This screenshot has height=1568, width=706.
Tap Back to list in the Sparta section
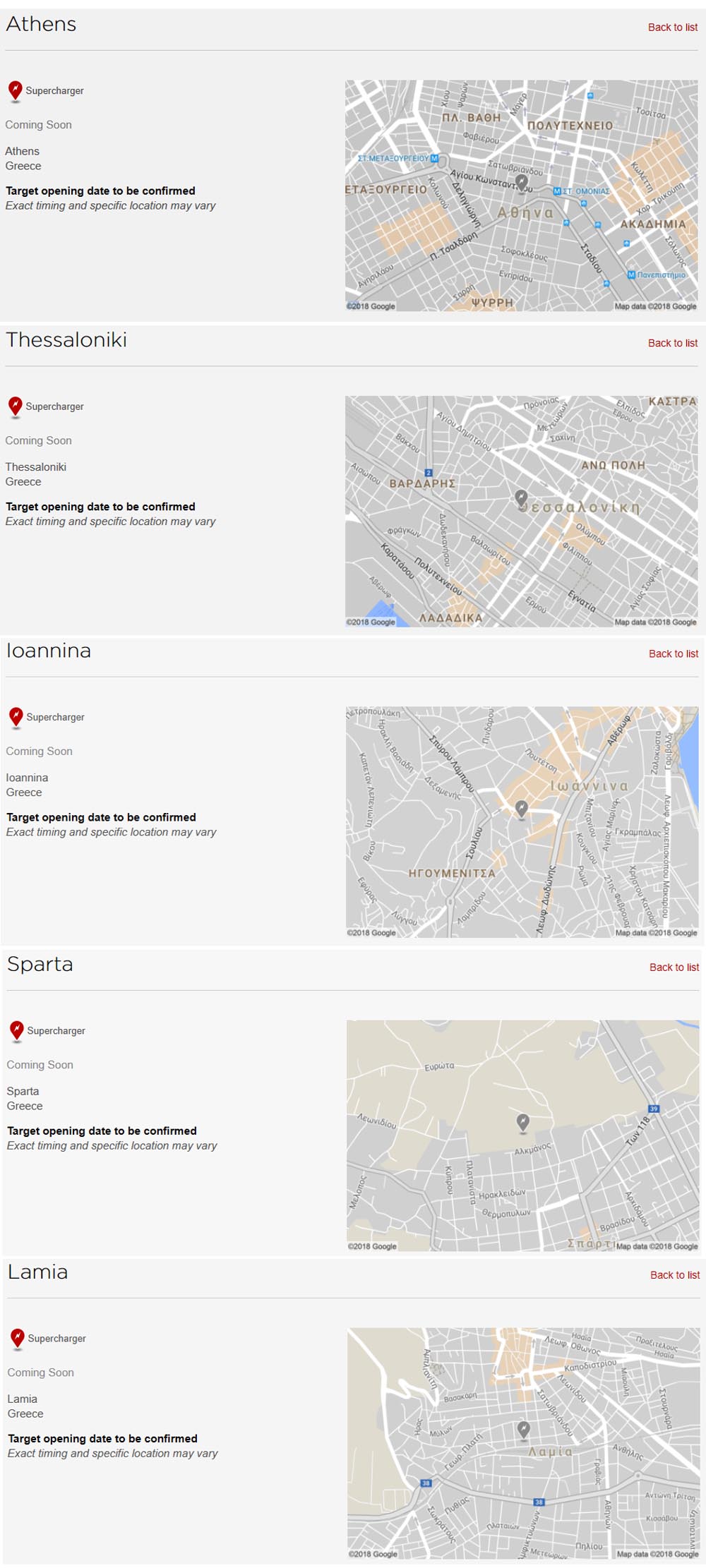point(674,967)
